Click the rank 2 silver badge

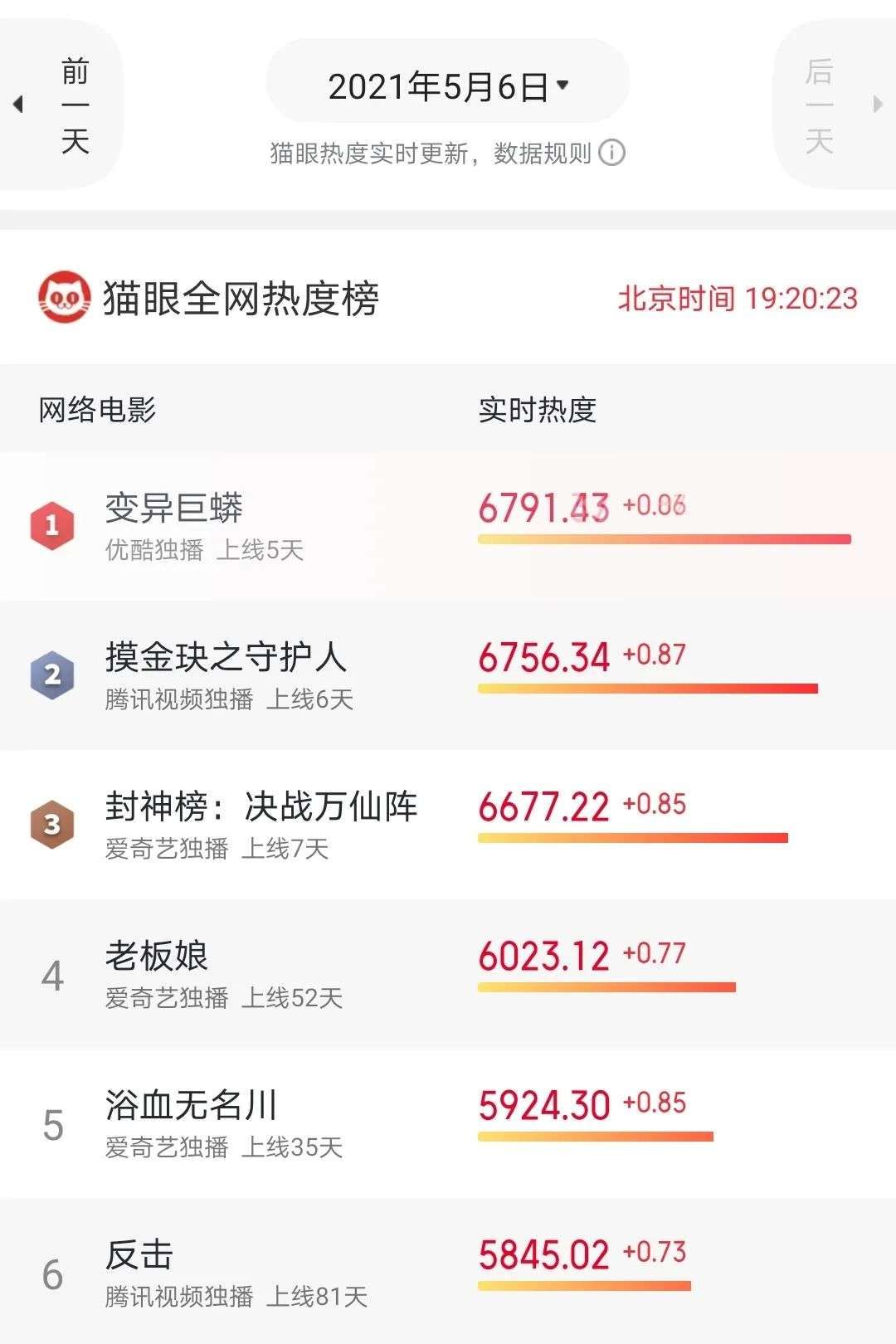point(51,676)
